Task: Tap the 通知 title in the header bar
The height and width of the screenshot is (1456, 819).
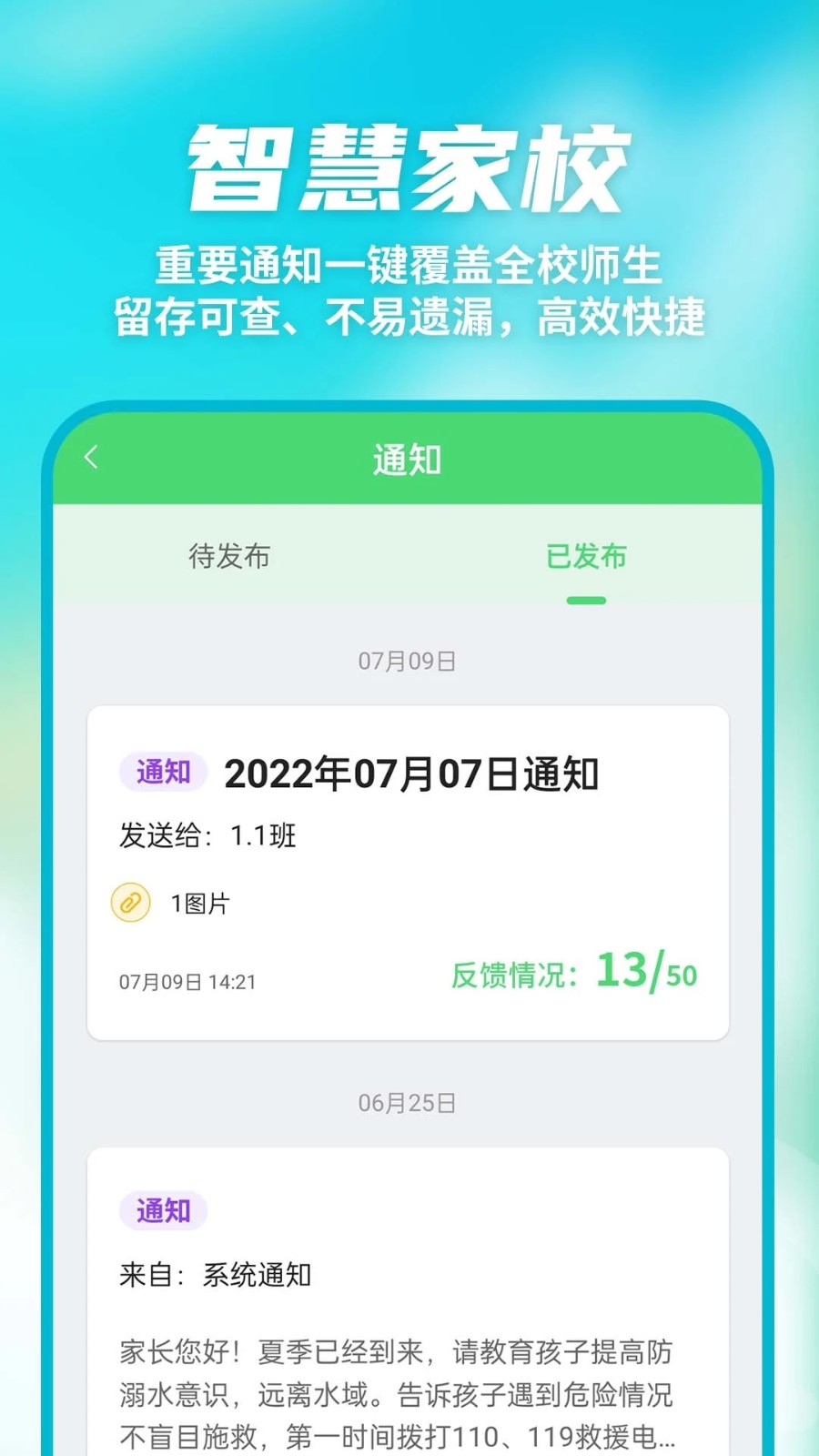Action: pos(408,460)
